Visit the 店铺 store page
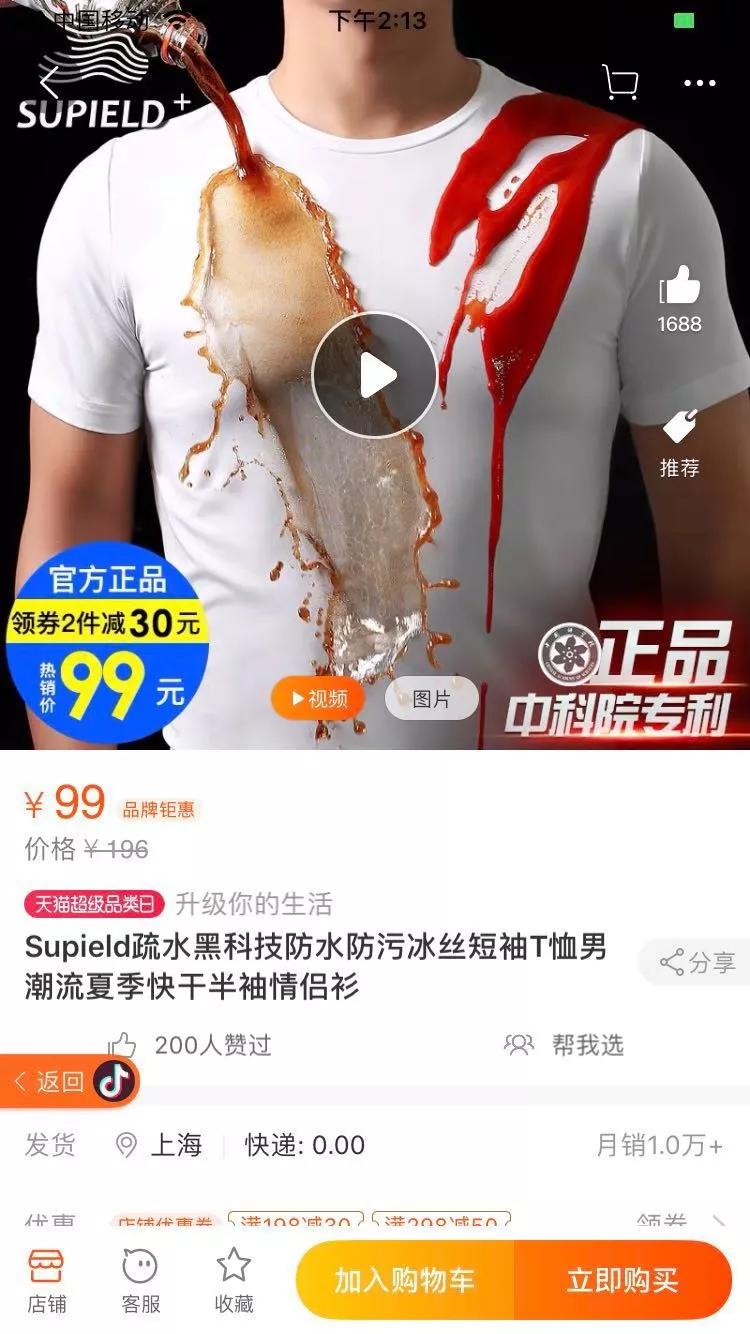The width and height of the screenshot is (750, 1334). coord(46,1280)
